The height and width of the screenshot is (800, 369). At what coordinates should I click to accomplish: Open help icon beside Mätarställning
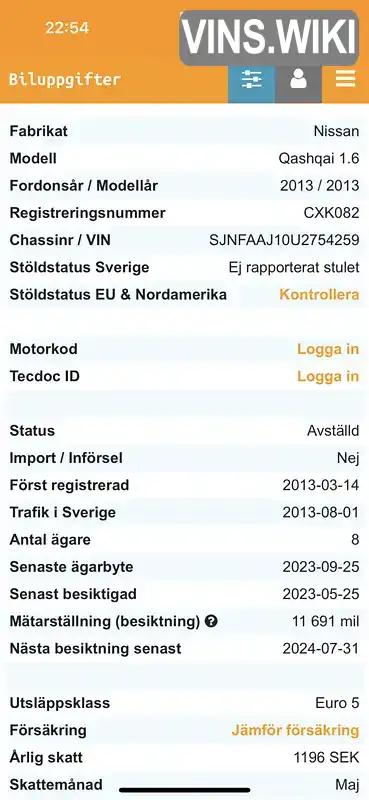(211, 621)
